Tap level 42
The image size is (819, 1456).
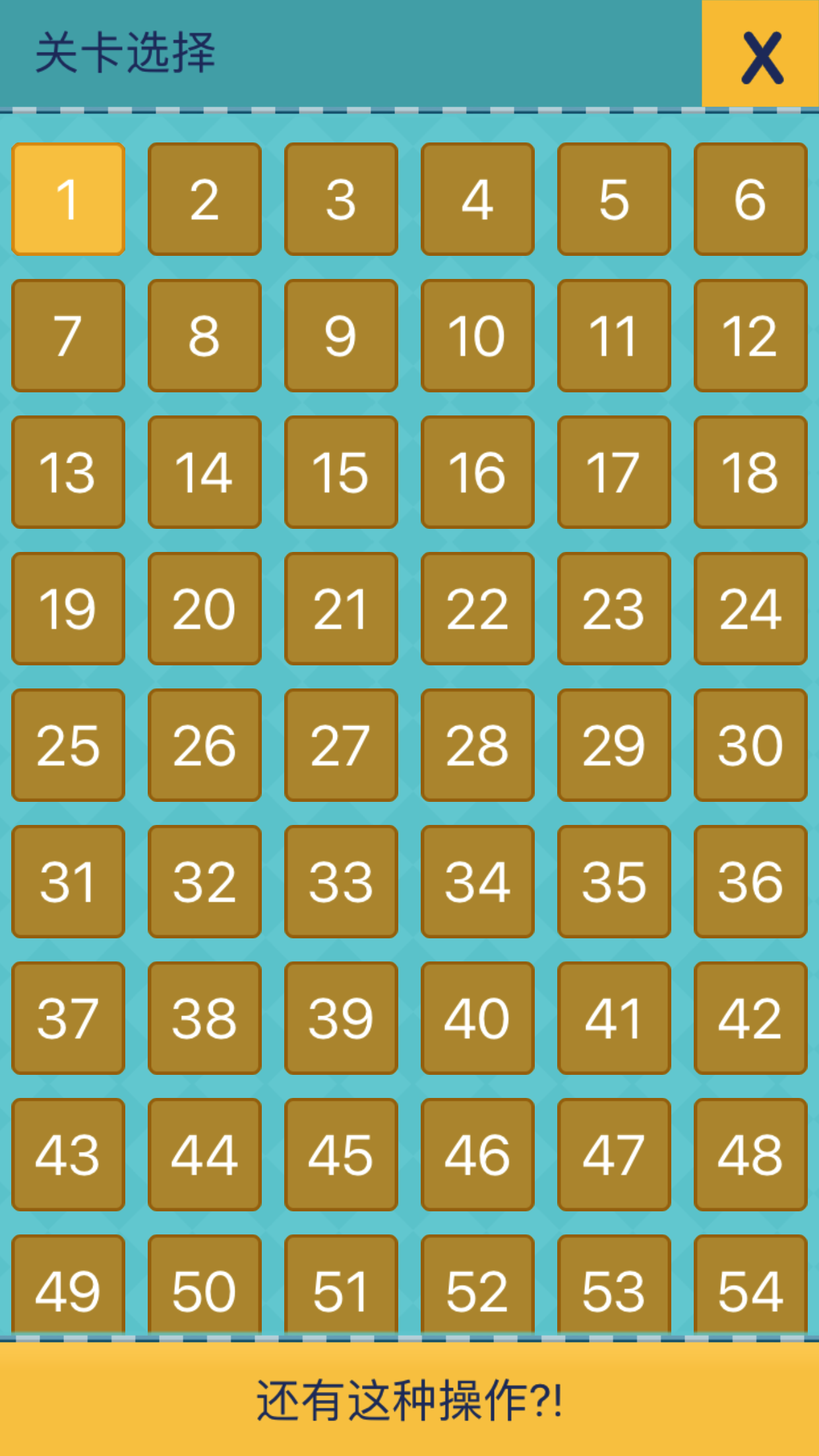tap(750, 1018)
